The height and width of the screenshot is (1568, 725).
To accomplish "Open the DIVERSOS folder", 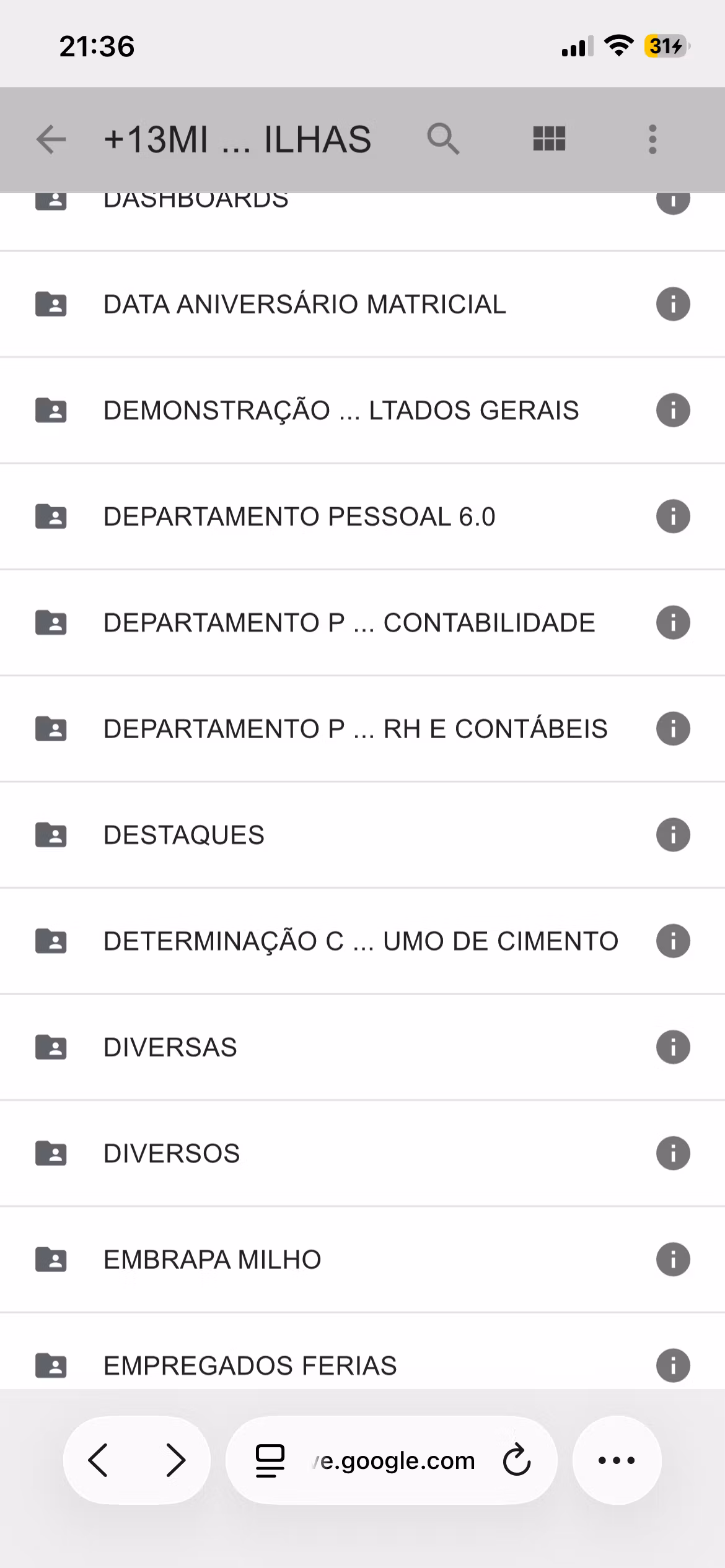I will [x=172, y=1153].
